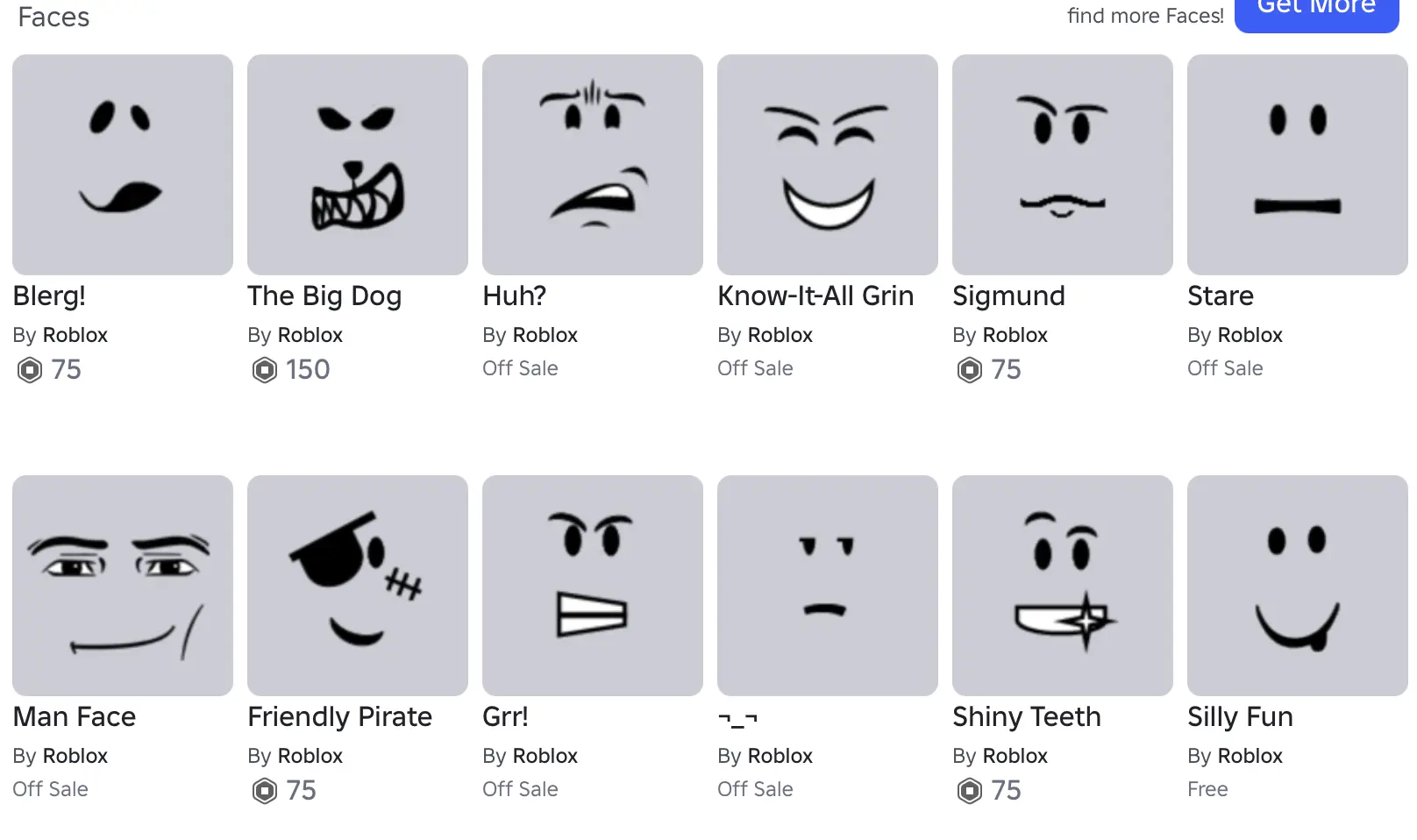Visit Roblox creator link under Sigmund

(x=1015, y=335)
